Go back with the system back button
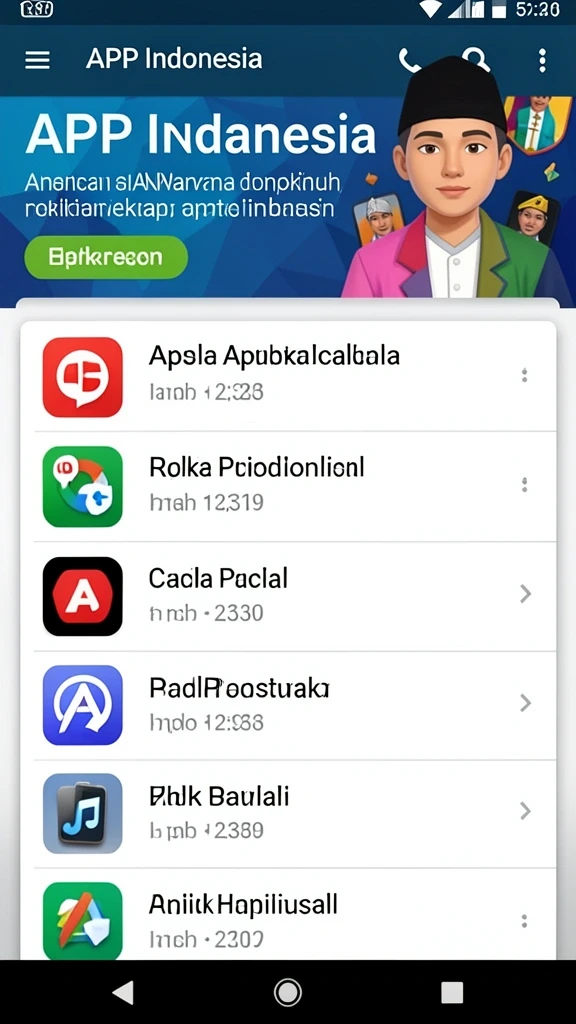The image size is (576, 1024). (x=123, y=992)
